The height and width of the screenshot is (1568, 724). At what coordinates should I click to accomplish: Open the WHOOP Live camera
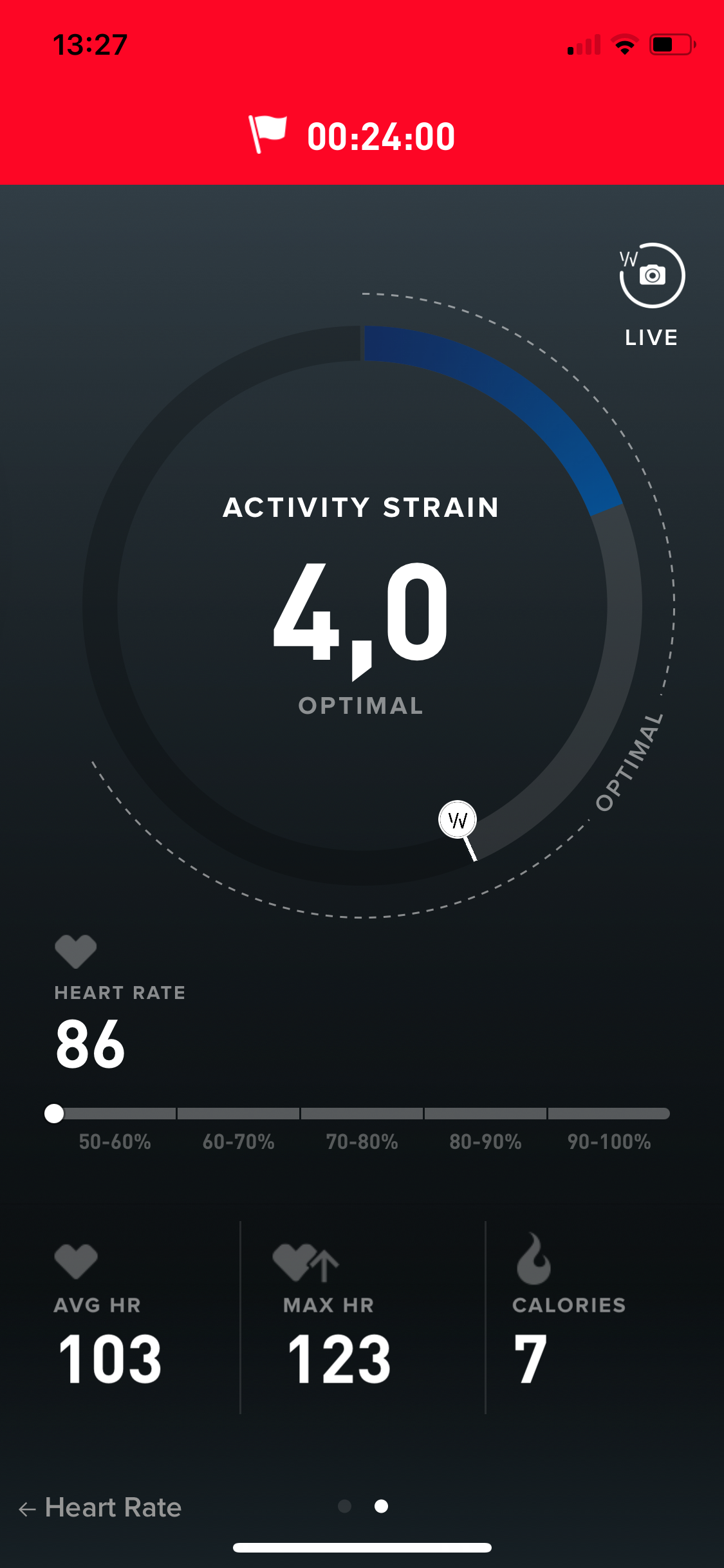(x=652, y=275)
